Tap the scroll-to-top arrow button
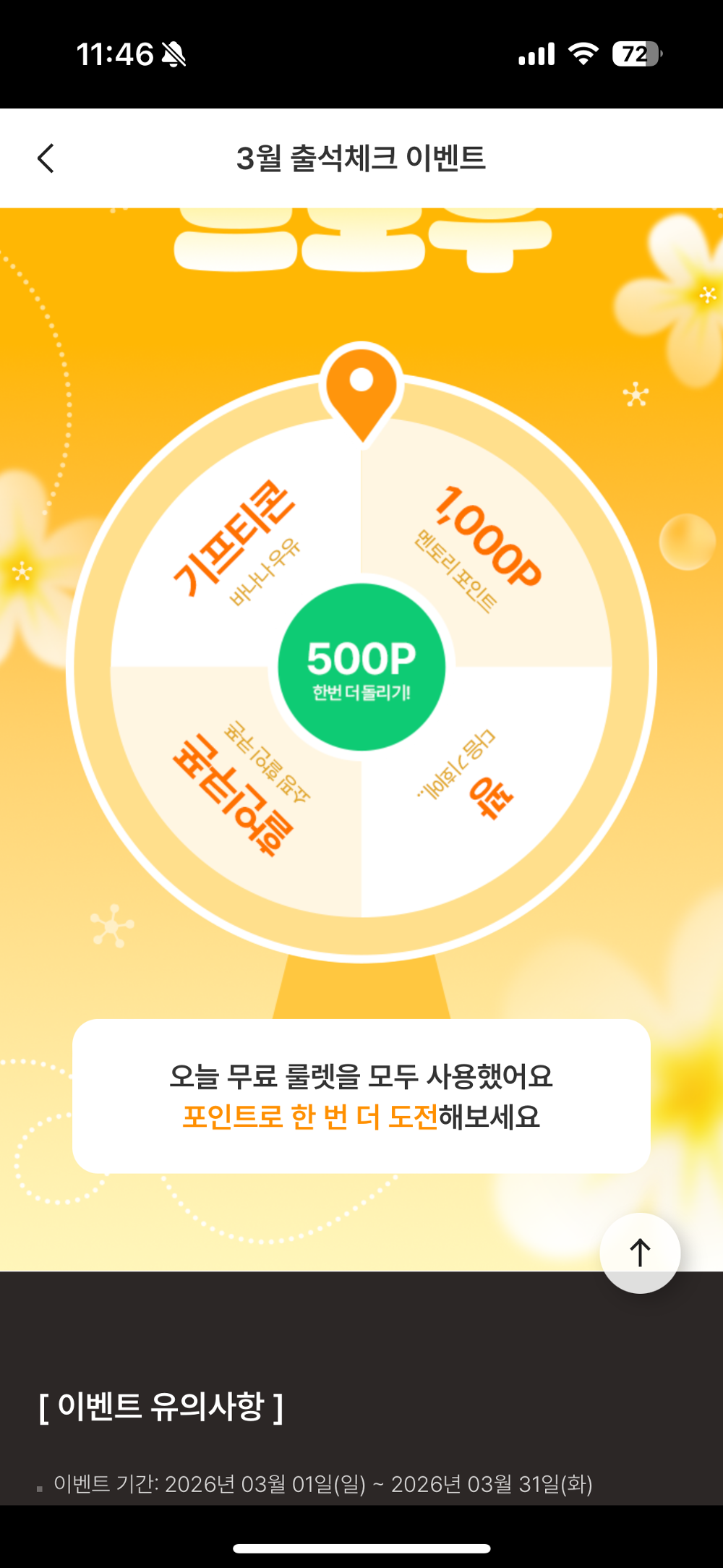This screenshot has height=1568, width=723. (639, 1255)
